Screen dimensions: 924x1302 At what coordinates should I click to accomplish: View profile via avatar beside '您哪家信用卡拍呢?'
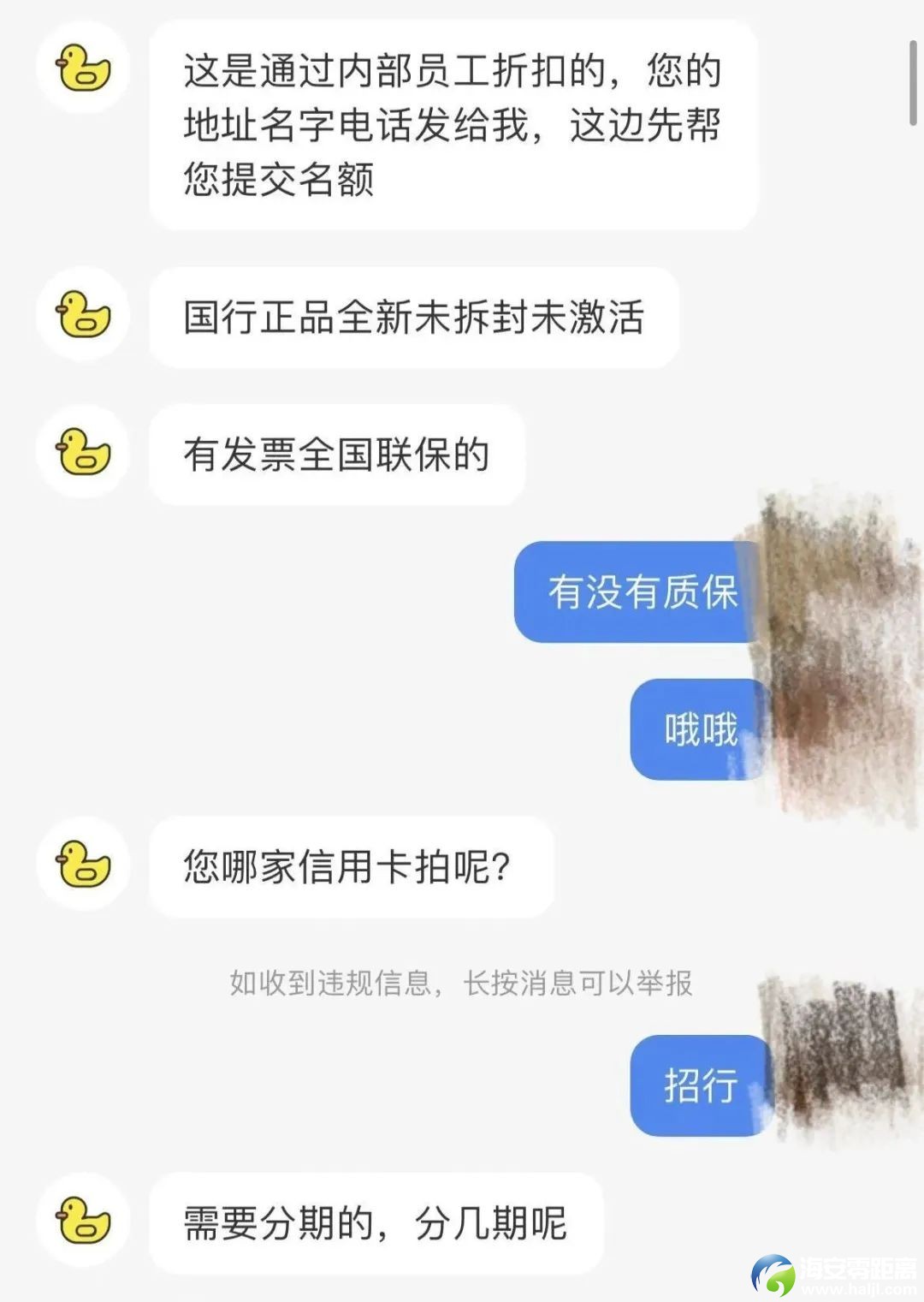[83, 863]
